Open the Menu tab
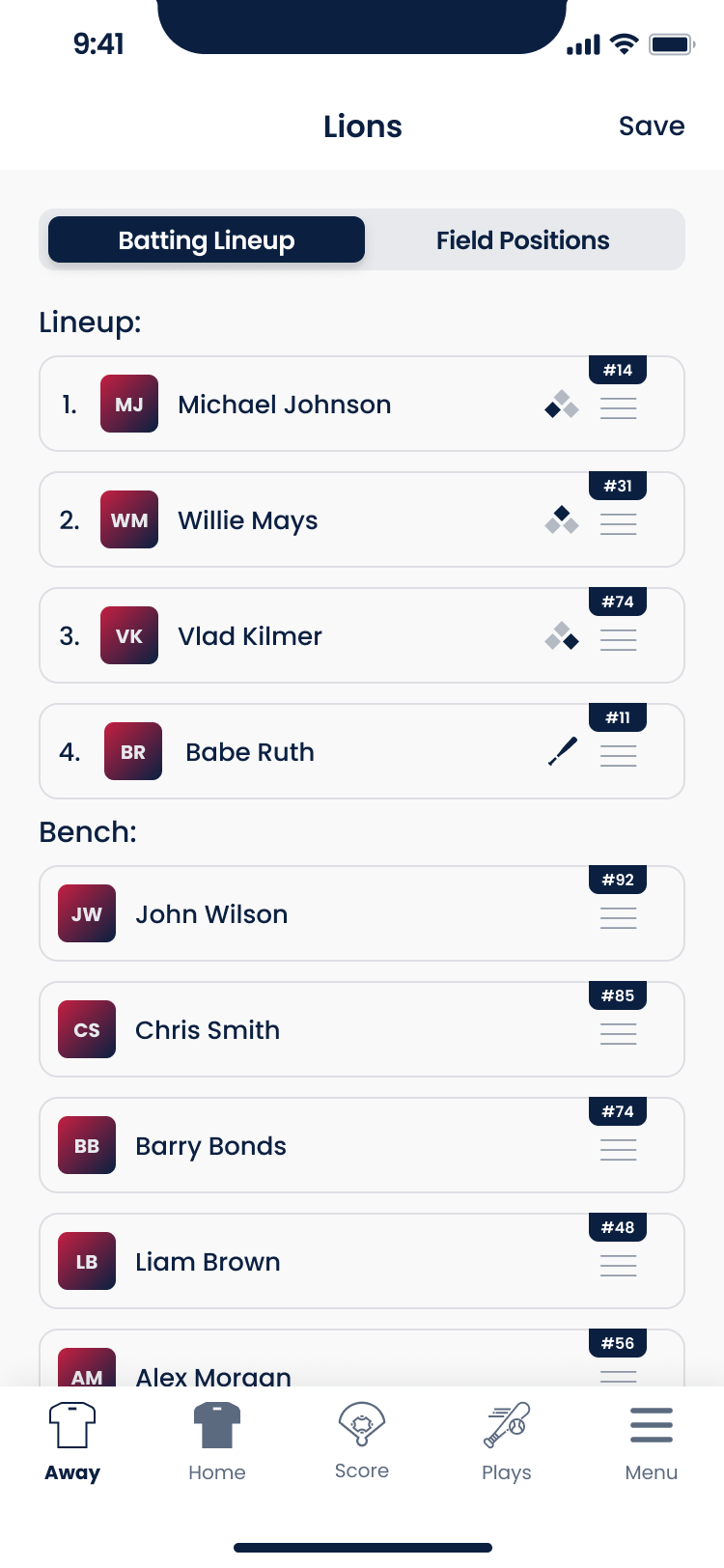 pos(652,1442)
